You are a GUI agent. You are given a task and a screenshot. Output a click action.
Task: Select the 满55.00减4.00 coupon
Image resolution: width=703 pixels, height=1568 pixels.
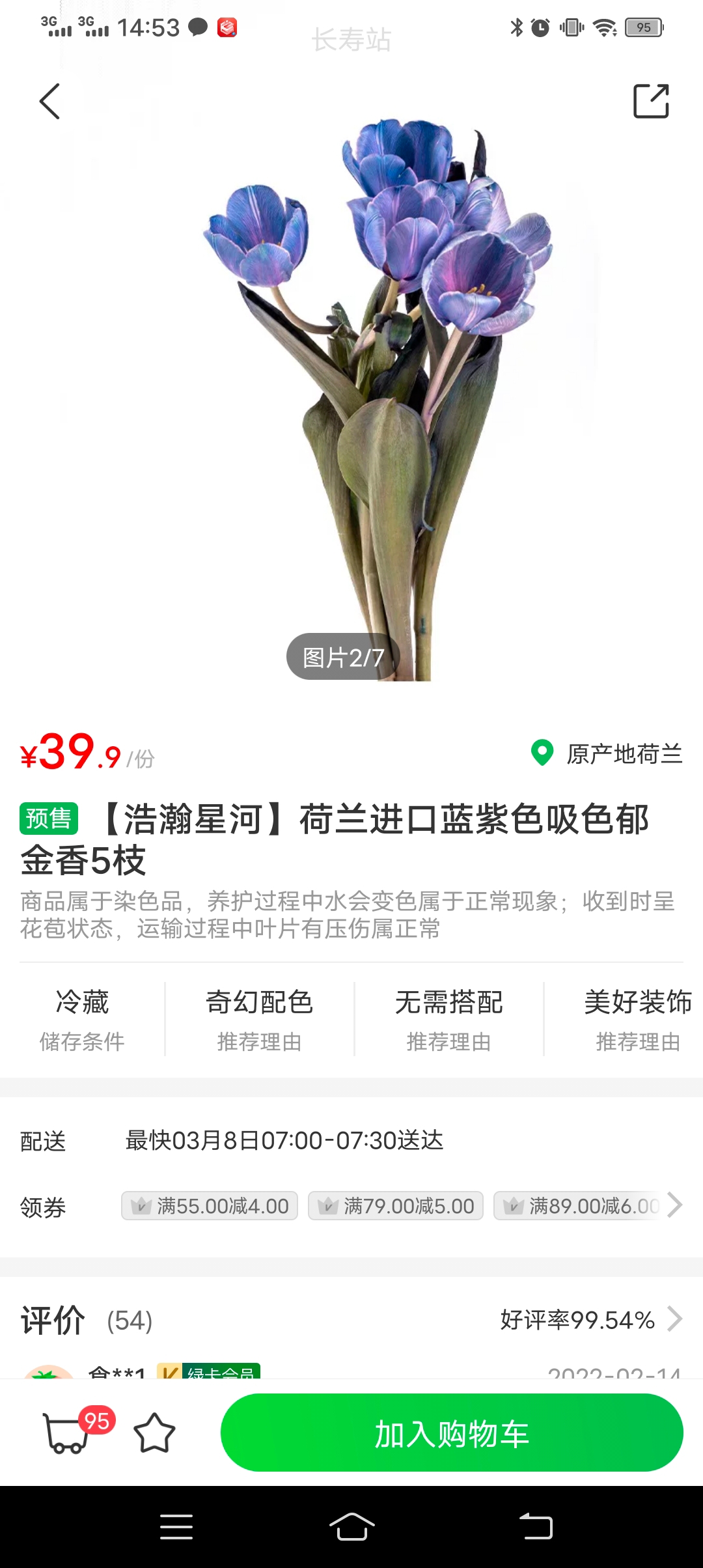point(210,1206)
